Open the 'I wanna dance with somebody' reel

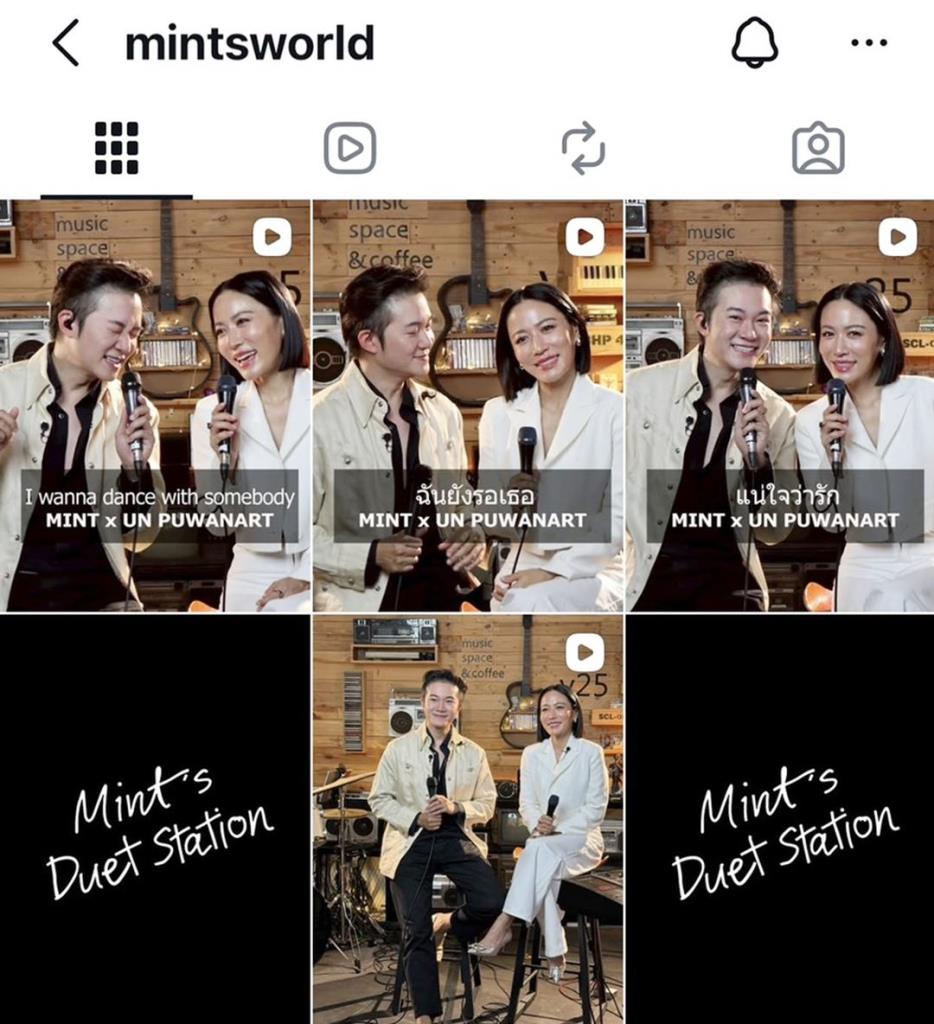(155, 406)
